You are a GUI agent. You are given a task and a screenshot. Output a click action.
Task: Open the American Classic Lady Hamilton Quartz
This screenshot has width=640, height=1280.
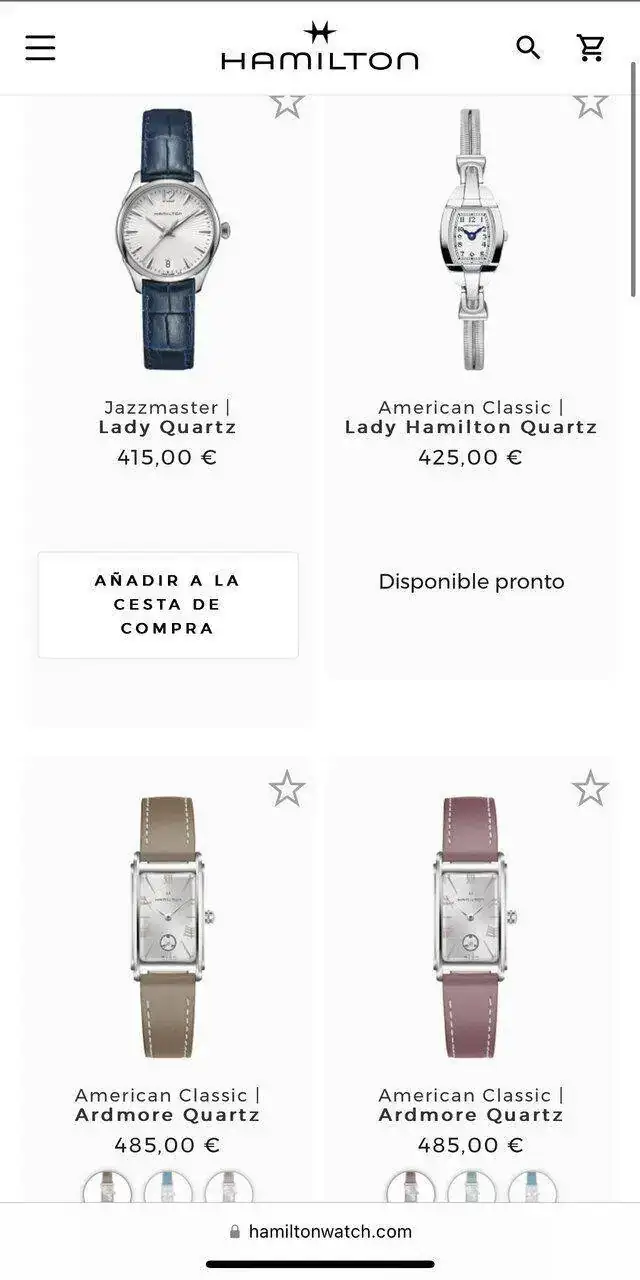[471, 240]
